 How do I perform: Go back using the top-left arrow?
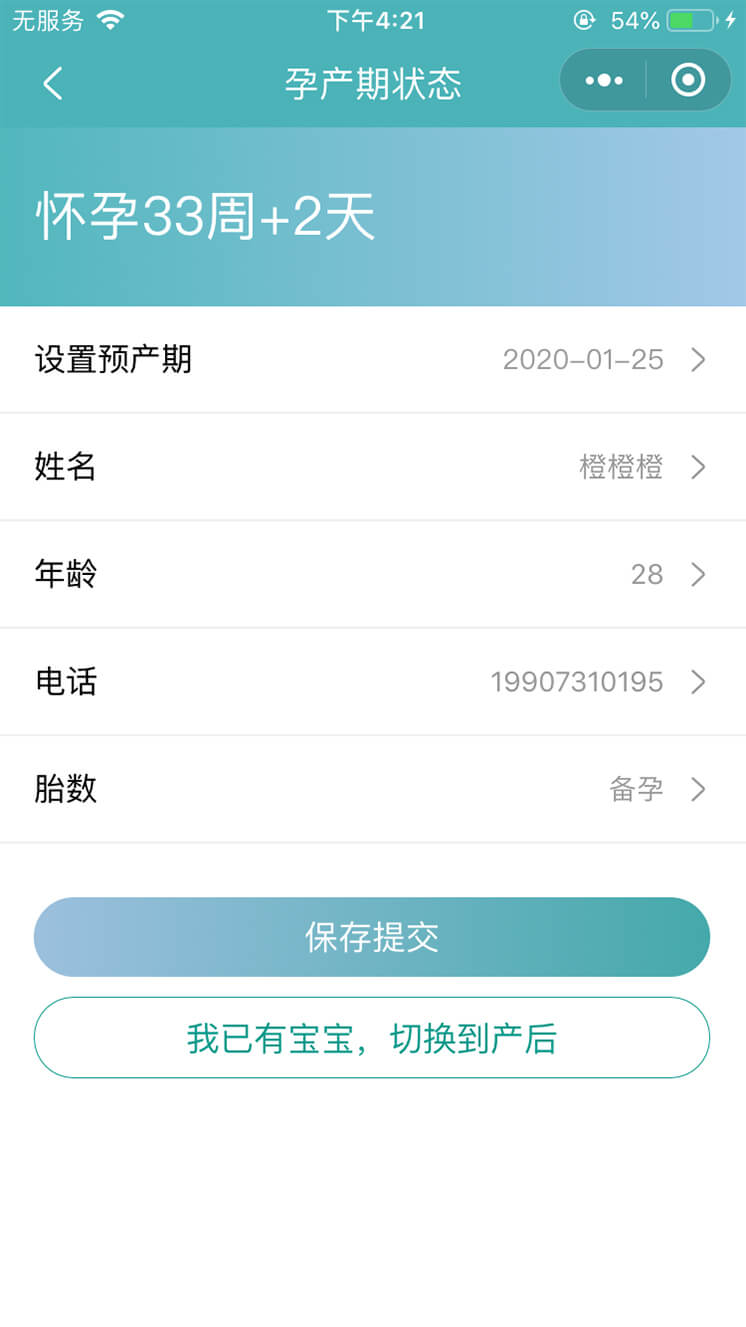[x=53, y=83]
